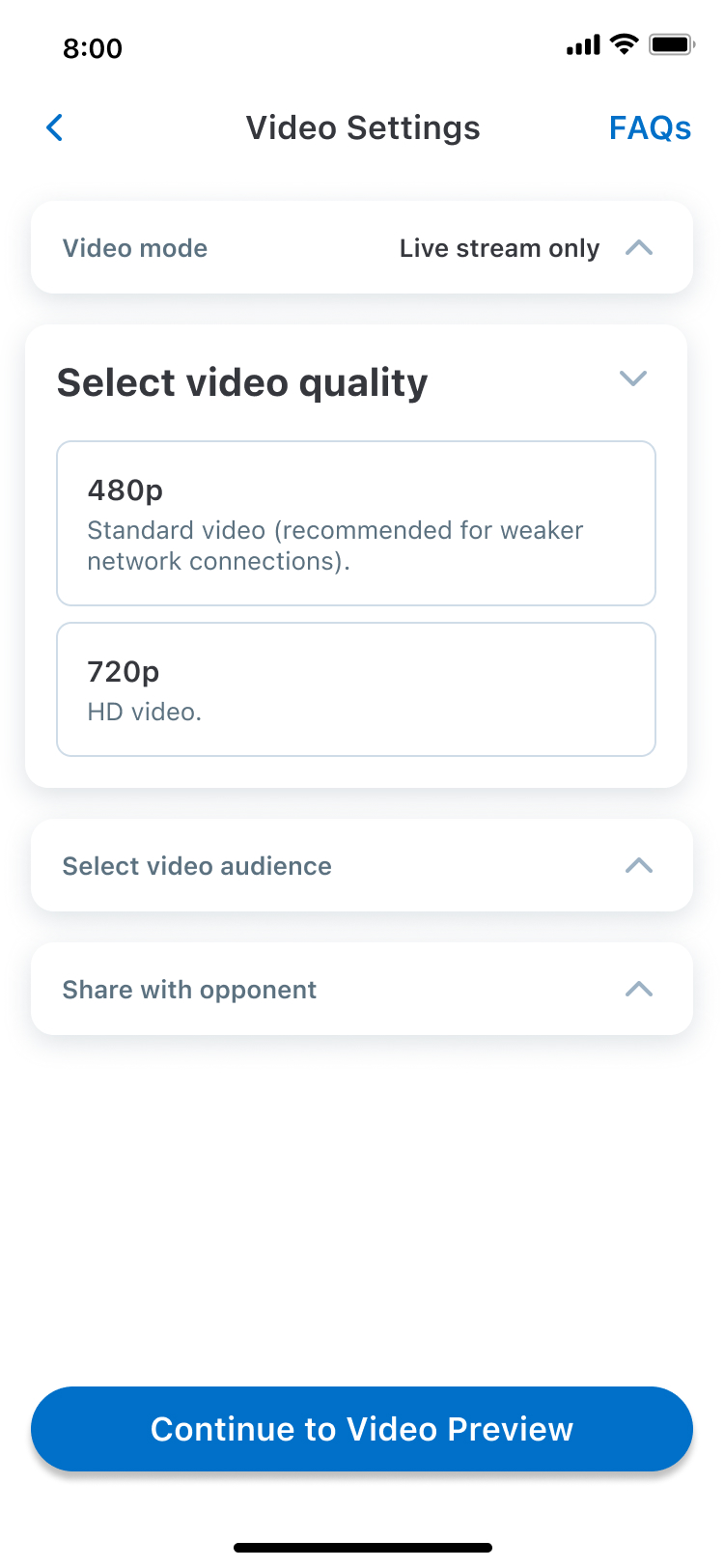Tap the Share with opponent label
This screenshot has height=1568, width=724.
(x=189, y=989)
